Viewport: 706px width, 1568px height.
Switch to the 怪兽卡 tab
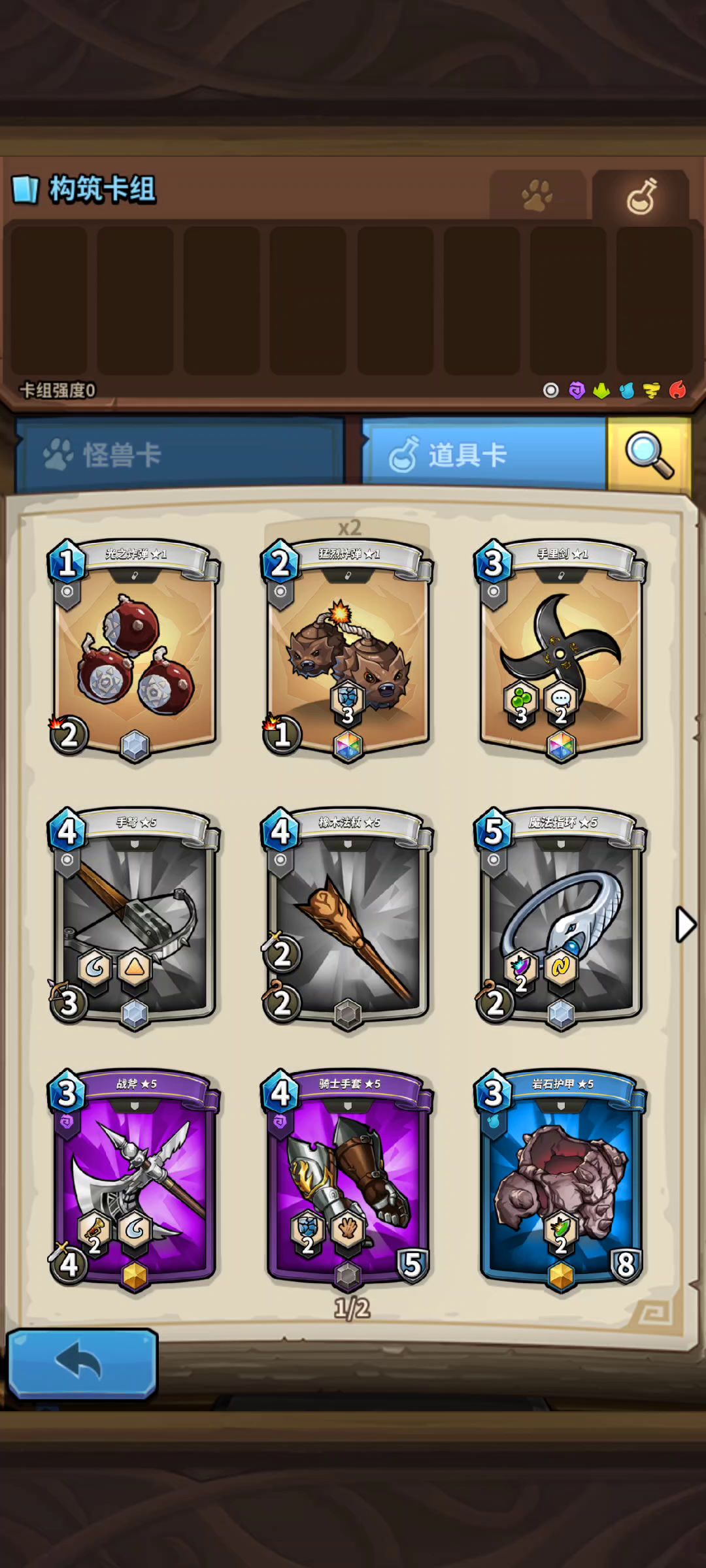(x=180, y=455)
